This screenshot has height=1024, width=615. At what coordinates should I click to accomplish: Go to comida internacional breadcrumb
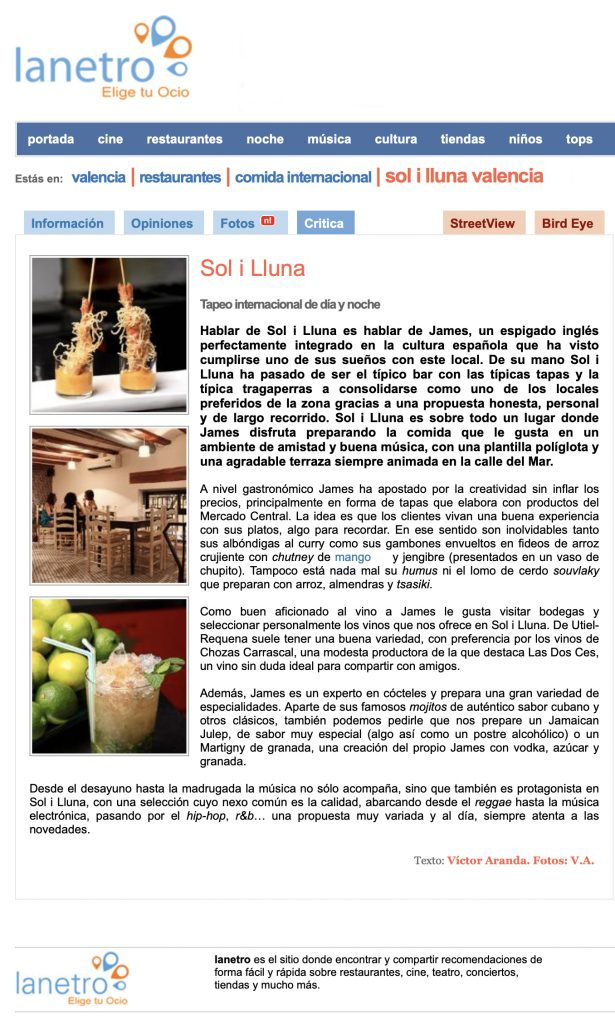click(303, 177)
